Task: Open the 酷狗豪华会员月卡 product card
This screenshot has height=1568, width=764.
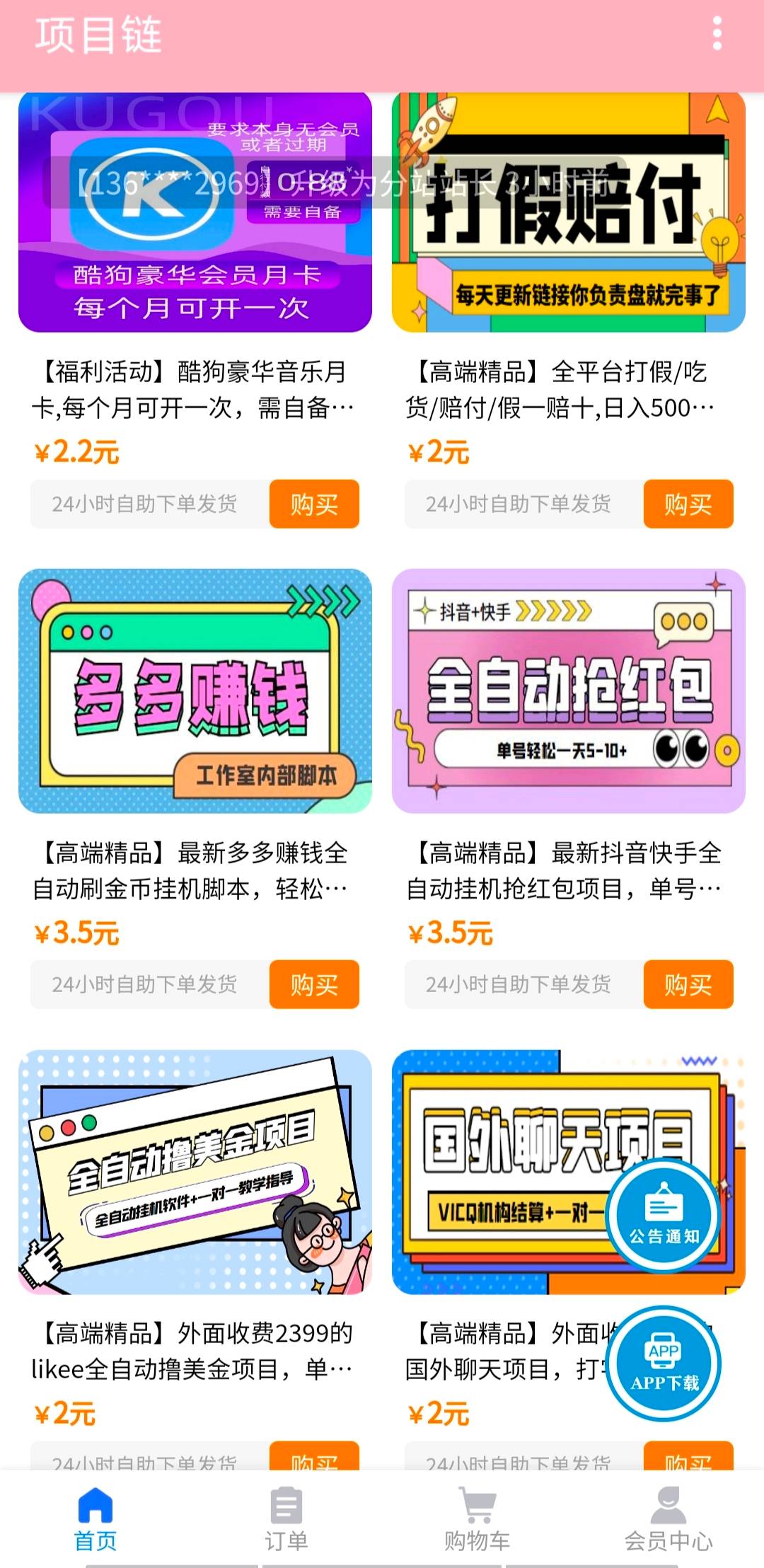Action: pyautogui.click(x=195, y=212)
